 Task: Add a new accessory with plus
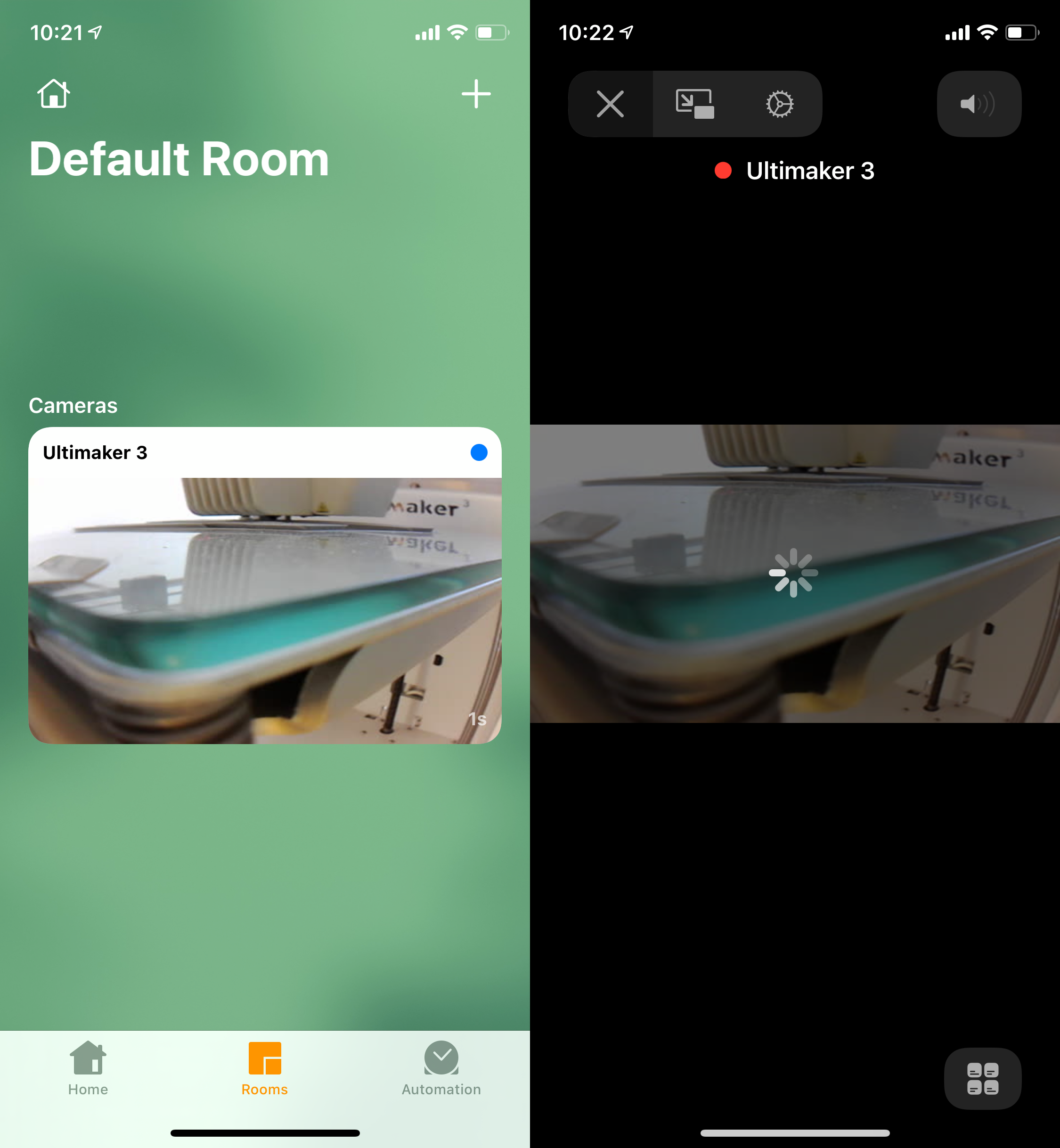pos(476,94)
